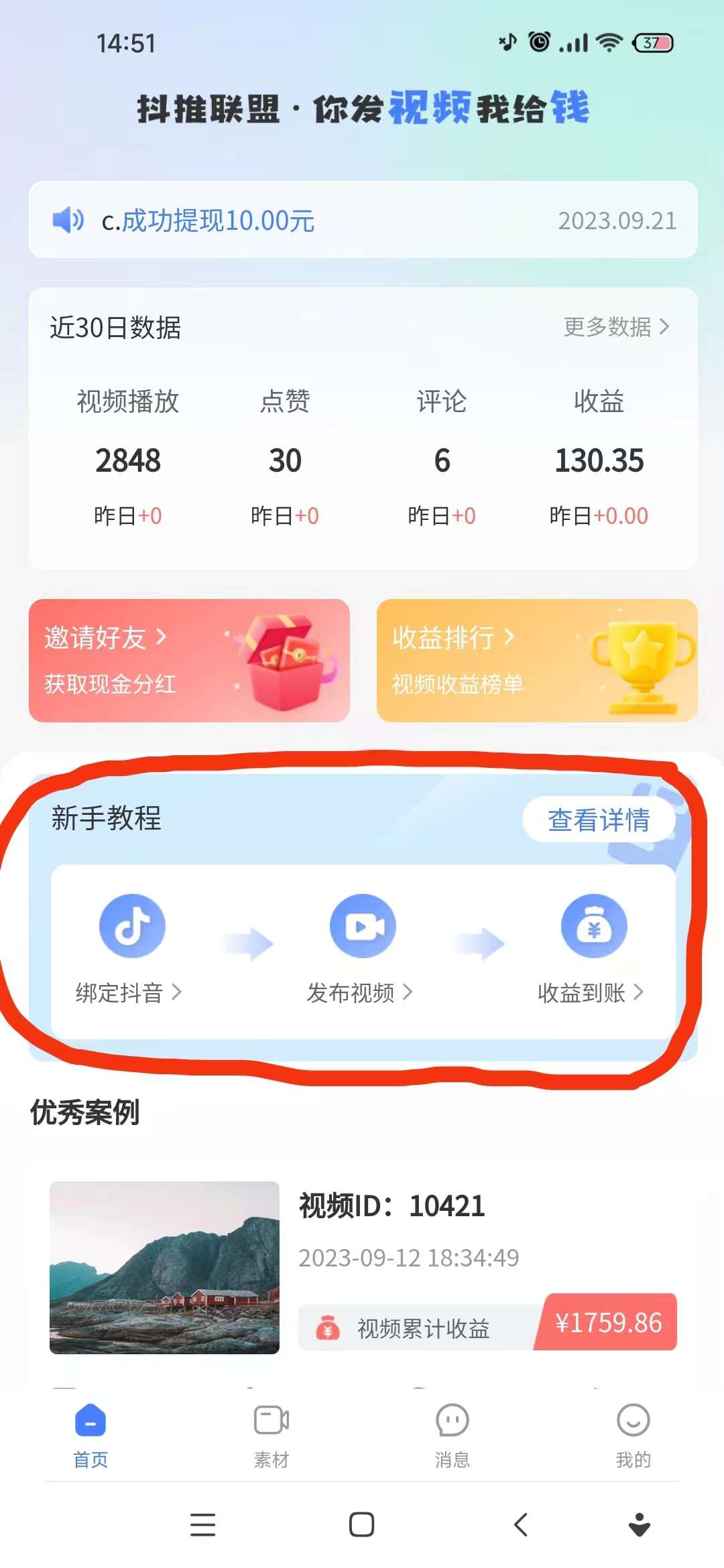
Task: Open the 邀请好友 invite friends card
Action: (189, 661)
